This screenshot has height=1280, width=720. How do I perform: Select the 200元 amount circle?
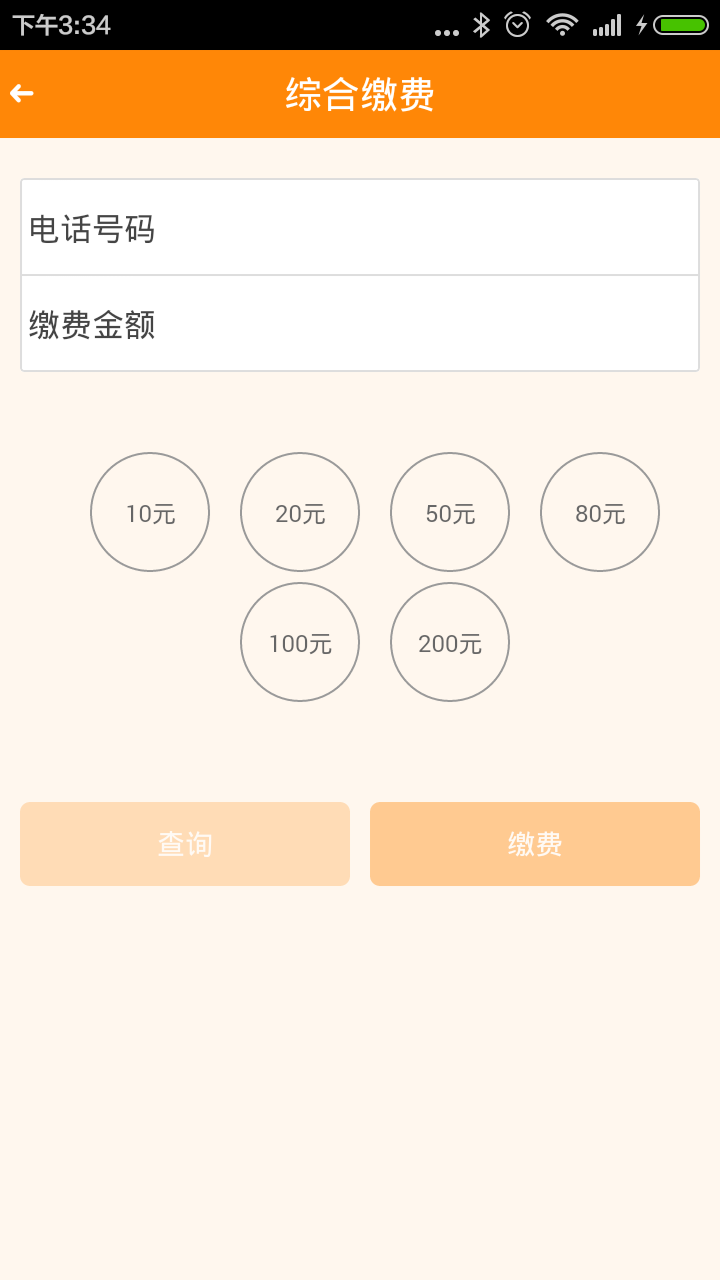click(450, 642)
